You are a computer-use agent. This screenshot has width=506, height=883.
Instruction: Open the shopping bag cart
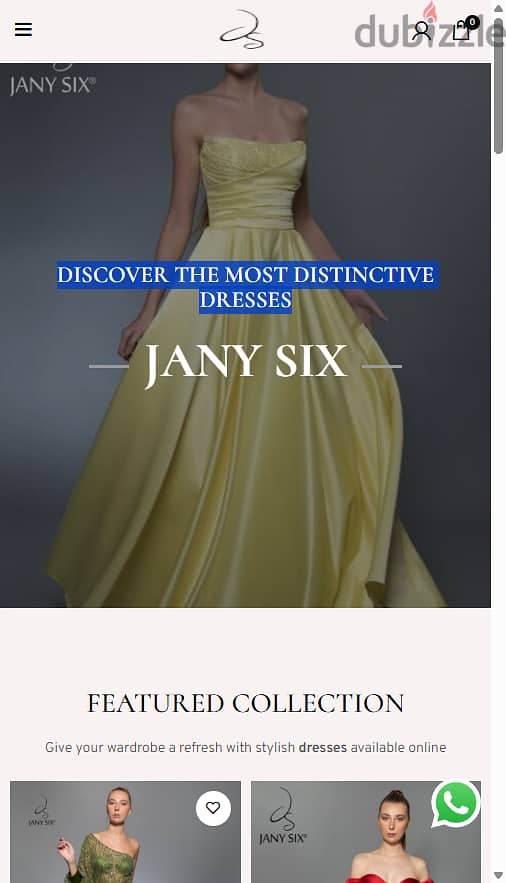click(463, 29)
